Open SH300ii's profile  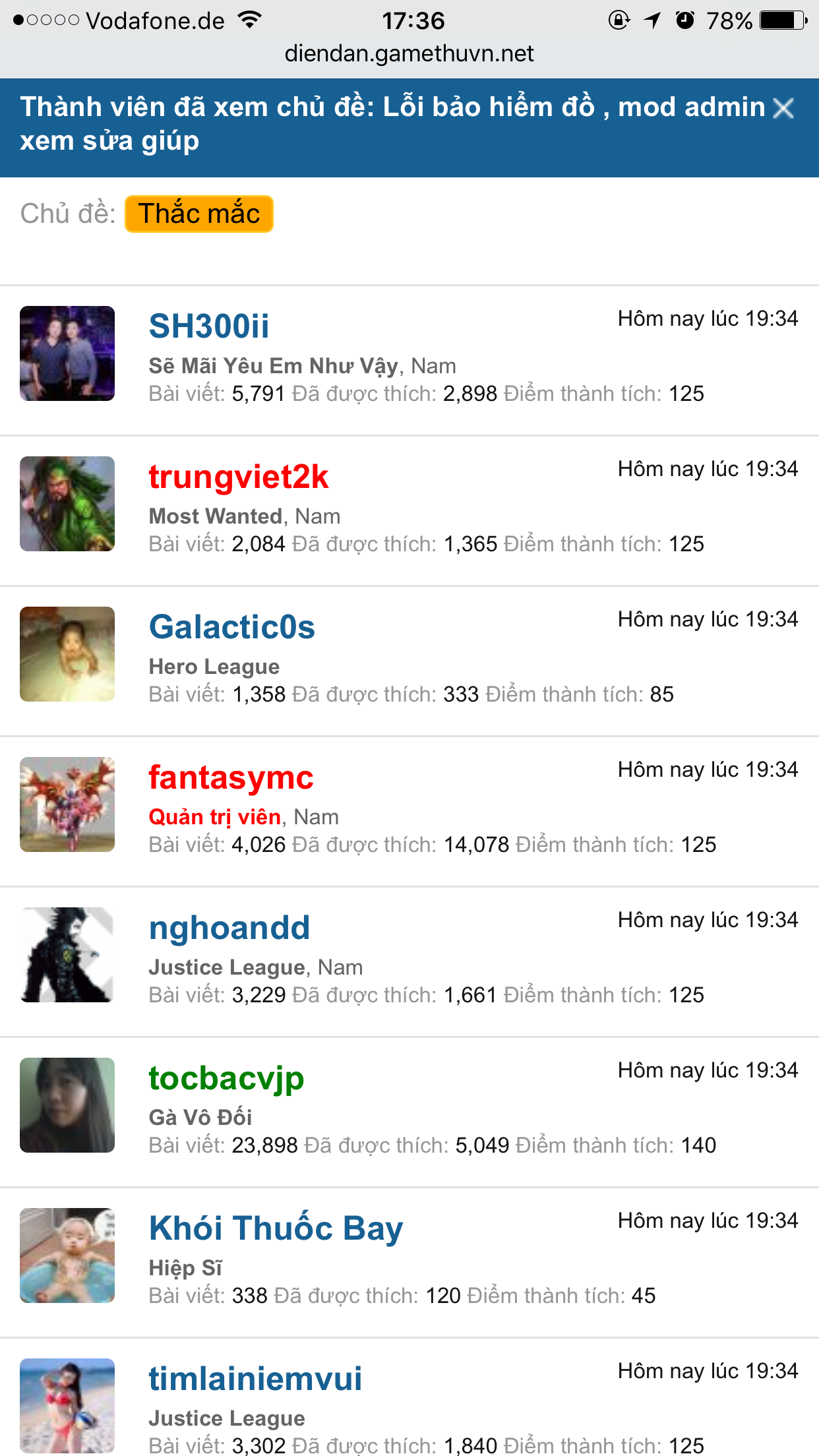pyautogui.click(x=209, y=326)
